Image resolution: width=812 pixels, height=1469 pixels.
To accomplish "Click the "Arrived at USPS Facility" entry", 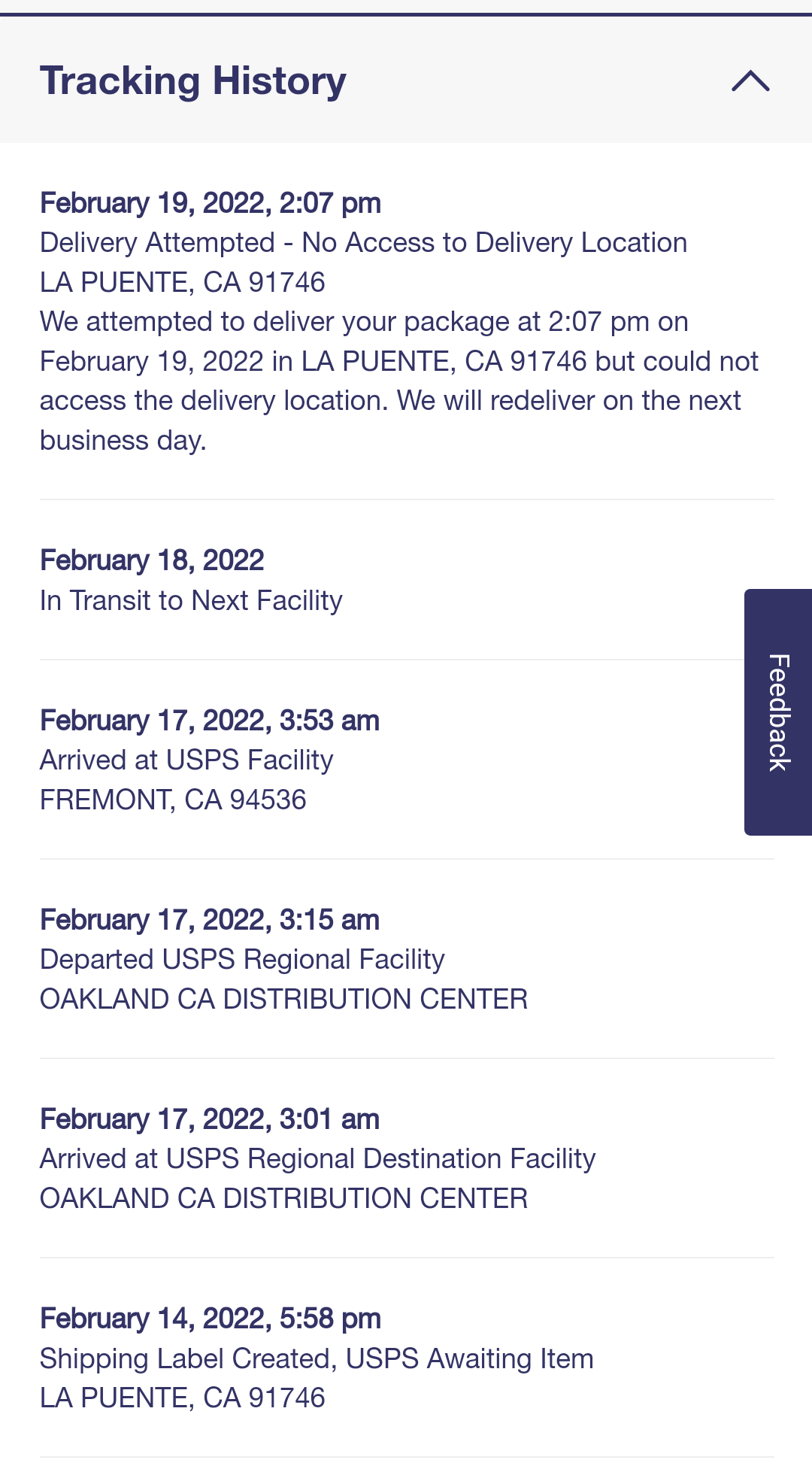I will point(186,759).
